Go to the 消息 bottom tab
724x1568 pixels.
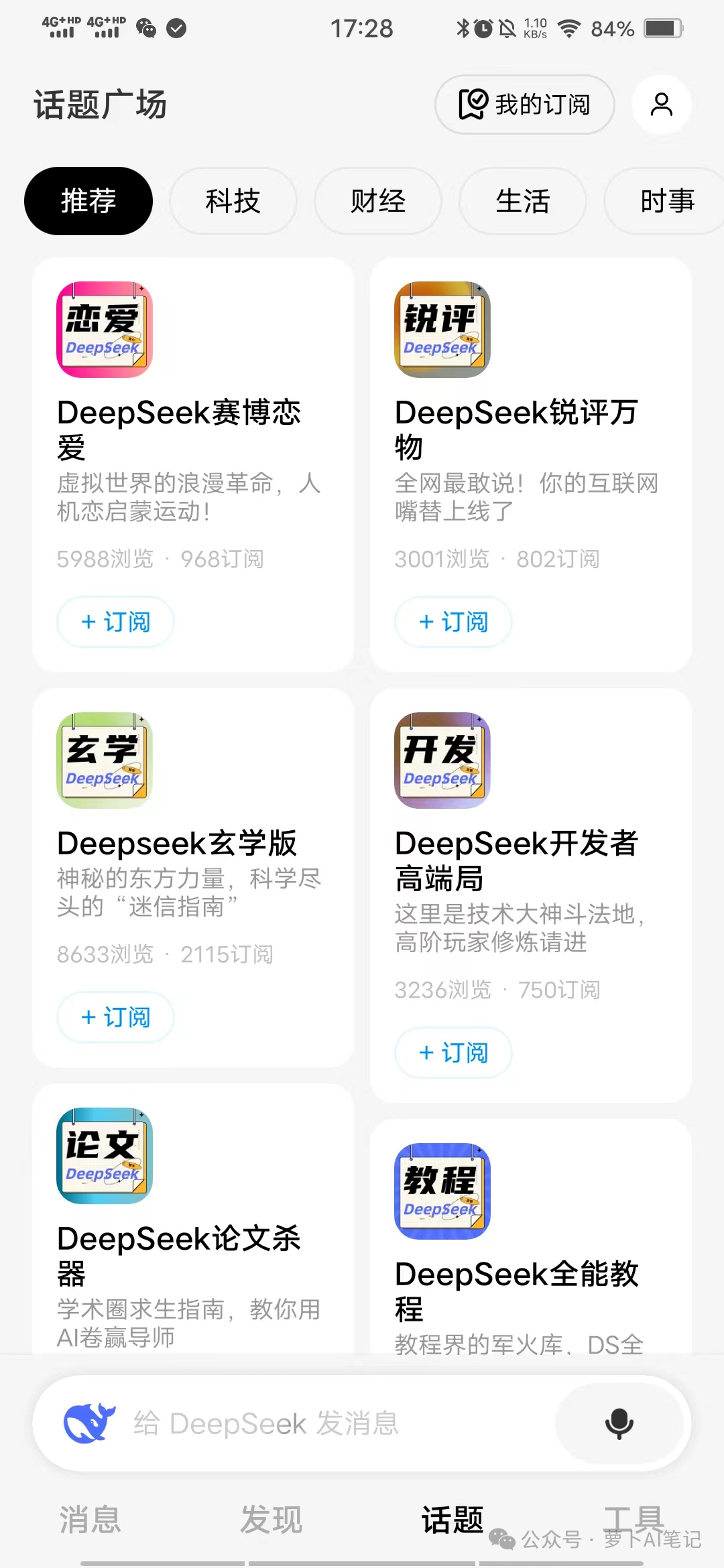(90, 1519)
